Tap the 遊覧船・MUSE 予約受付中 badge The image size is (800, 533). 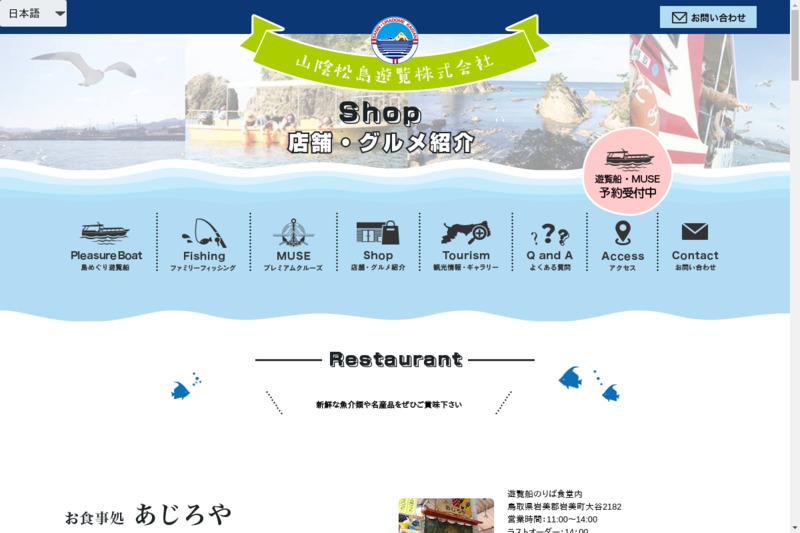[627, 172]
